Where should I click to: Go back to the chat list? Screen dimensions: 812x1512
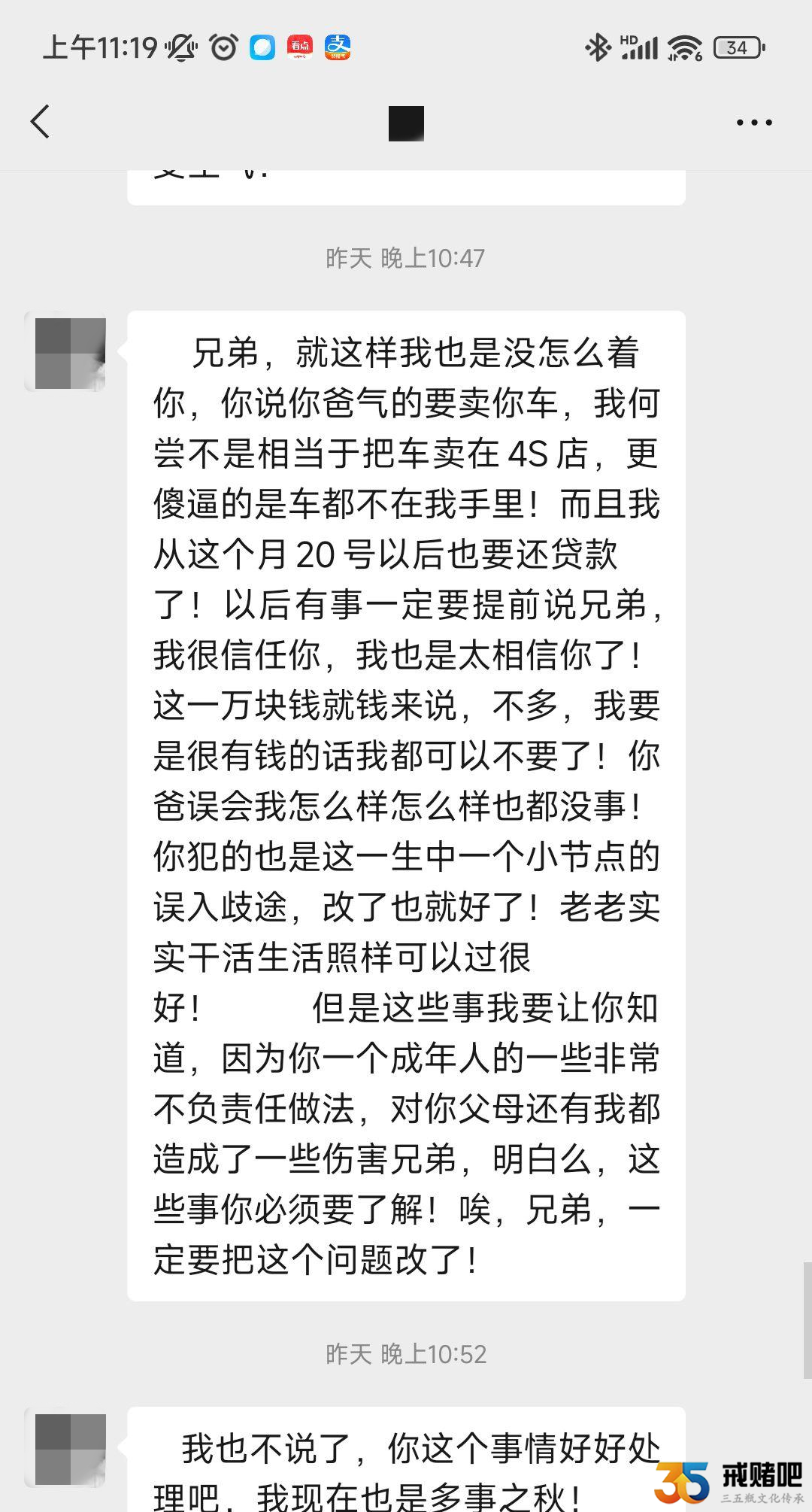click(41, 122)
